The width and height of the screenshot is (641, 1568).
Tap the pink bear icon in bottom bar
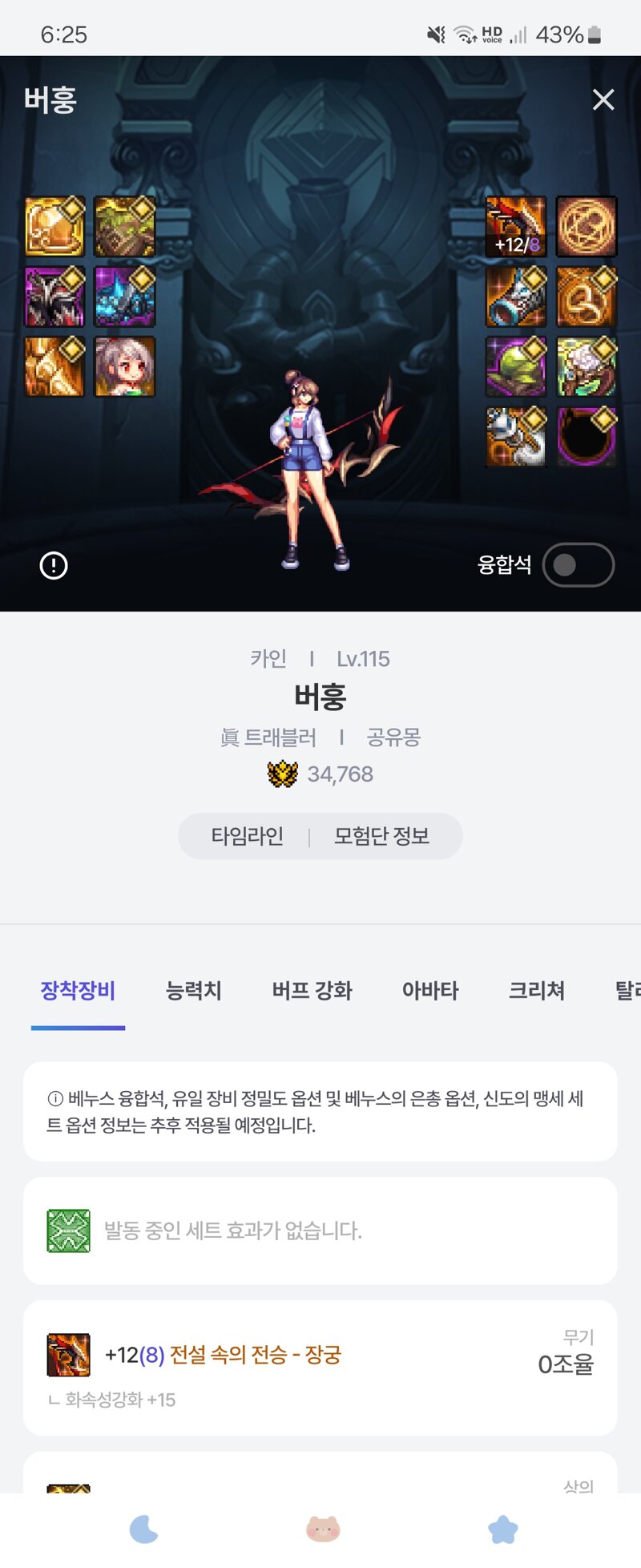[323, 1529]
